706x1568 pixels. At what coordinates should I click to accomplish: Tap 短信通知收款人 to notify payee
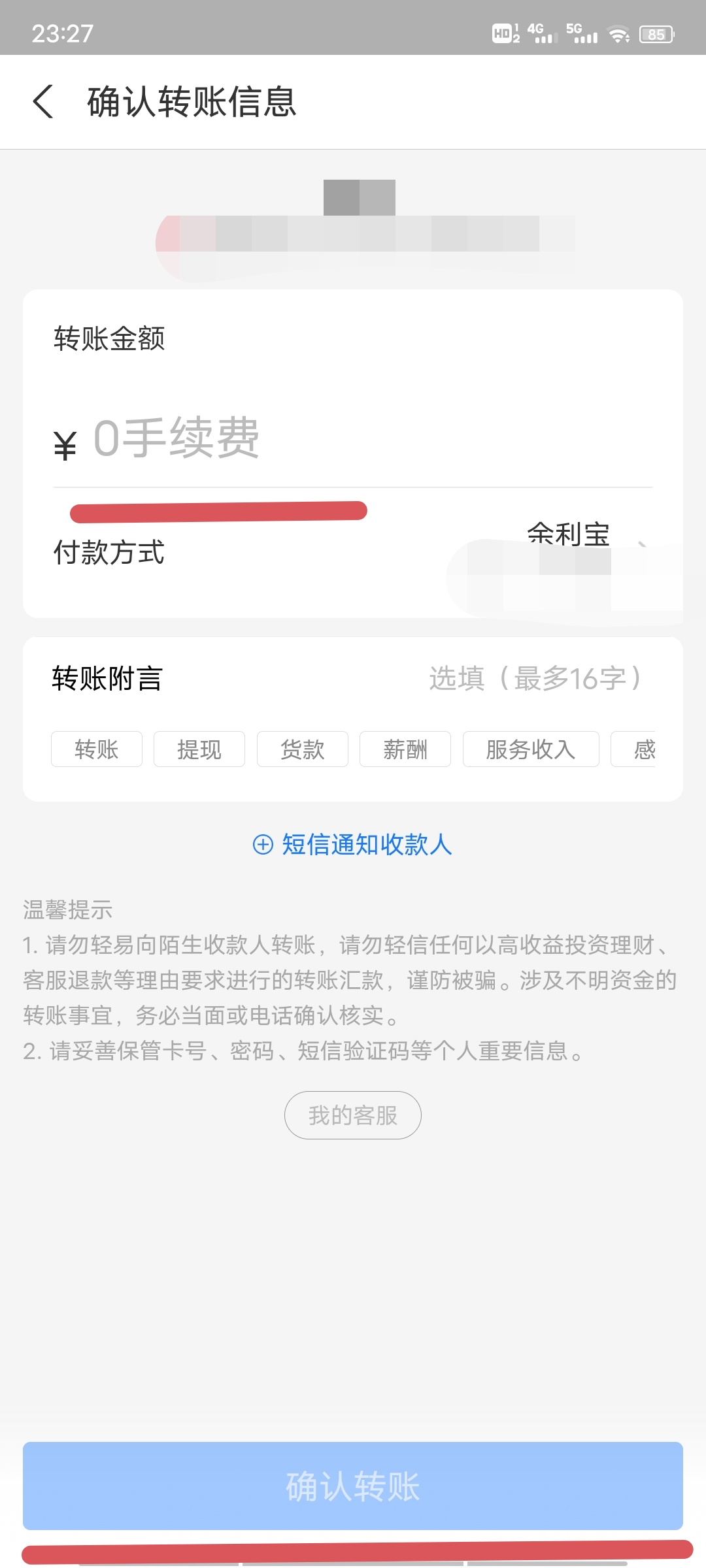[x=368, y=845]
